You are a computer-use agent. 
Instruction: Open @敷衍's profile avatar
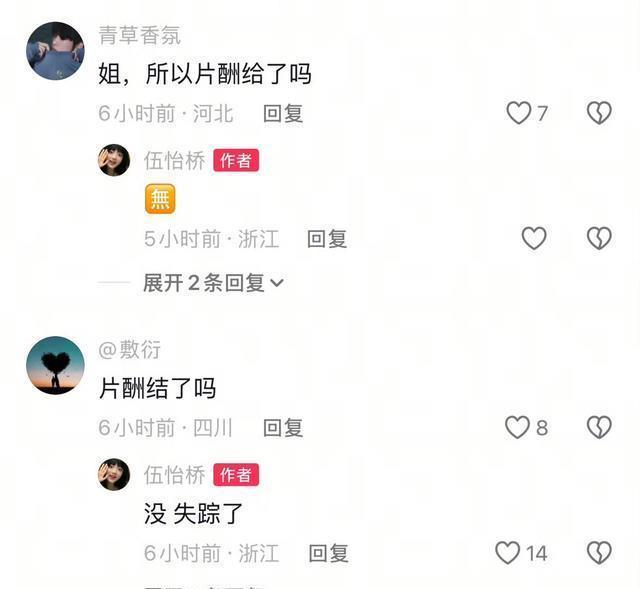point(55,365)
